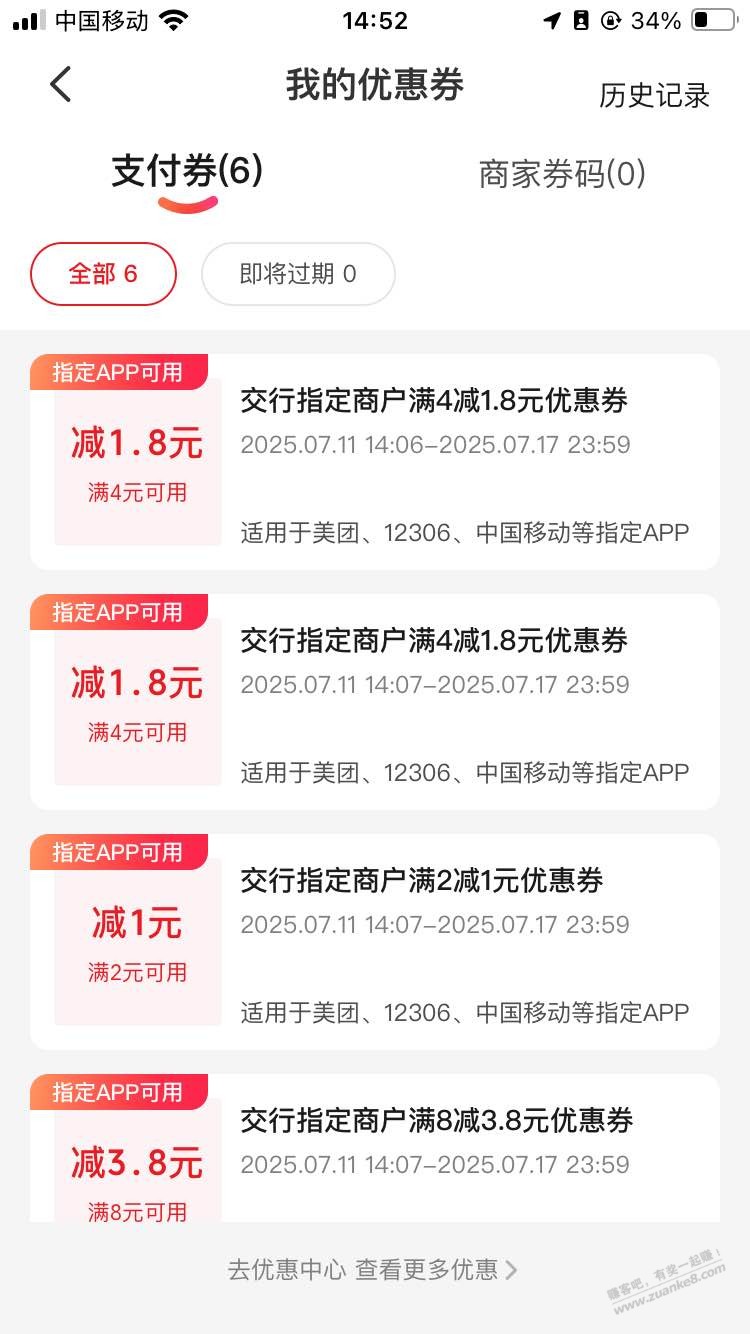Screen dimensions: 750x1334
Task: Go back from the coupons page
Action: pyautogui.click(x=61, y=85)
